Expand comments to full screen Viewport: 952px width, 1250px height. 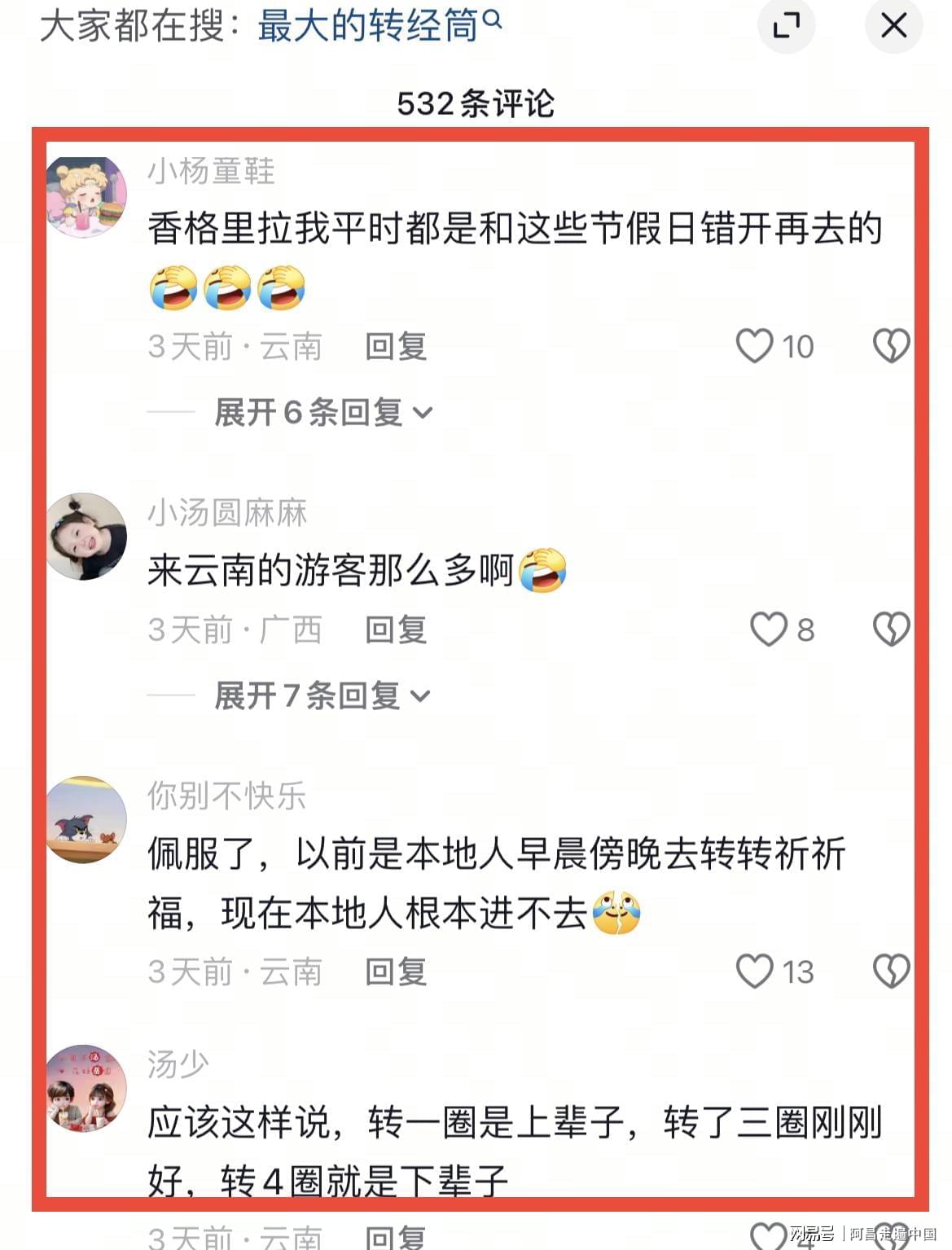coord(786,26)
